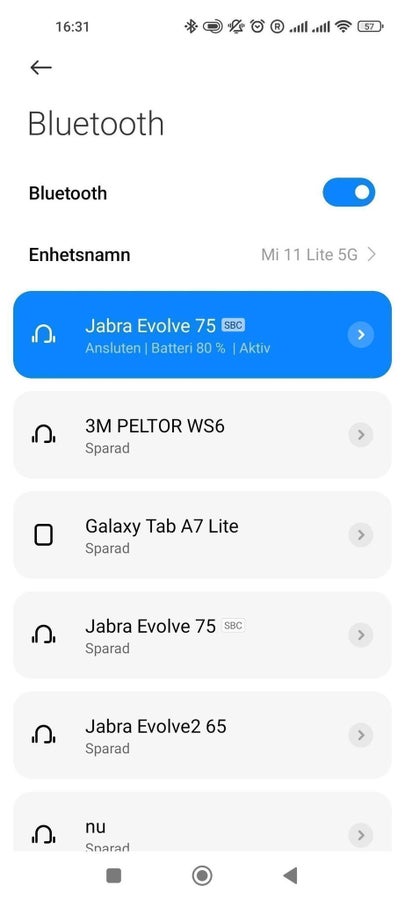Open details arrow for 3M PELTOR WS6

361,435
